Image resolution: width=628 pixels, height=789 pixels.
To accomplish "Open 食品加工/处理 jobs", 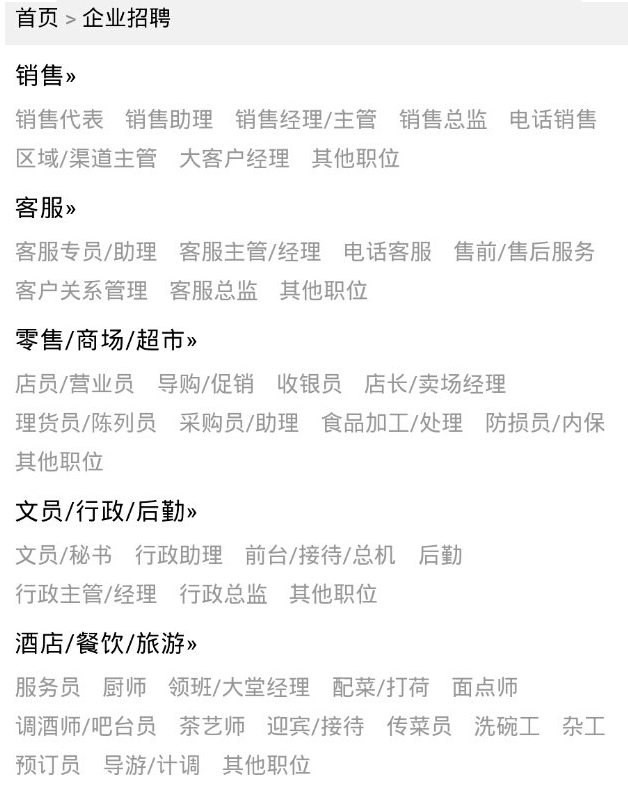I will coord(391,423).
